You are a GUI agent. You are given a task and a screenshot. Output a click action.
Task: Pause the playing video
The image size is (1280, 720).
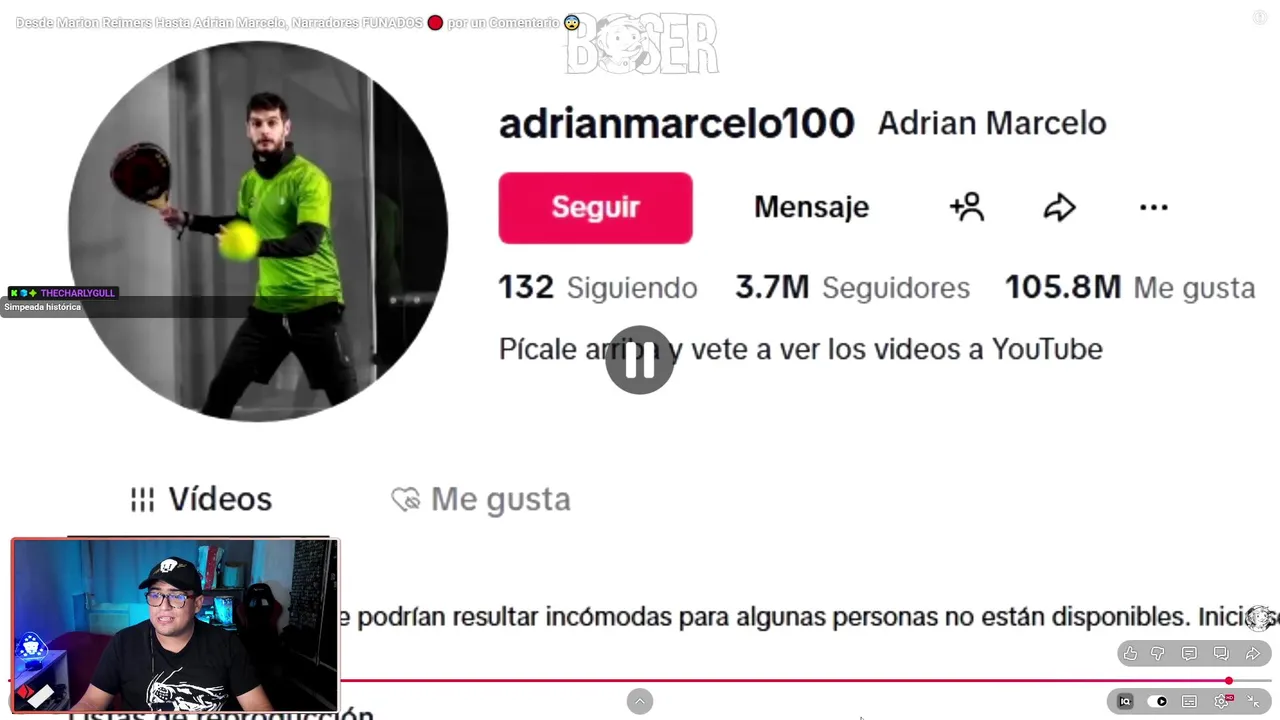coord(640,360)
